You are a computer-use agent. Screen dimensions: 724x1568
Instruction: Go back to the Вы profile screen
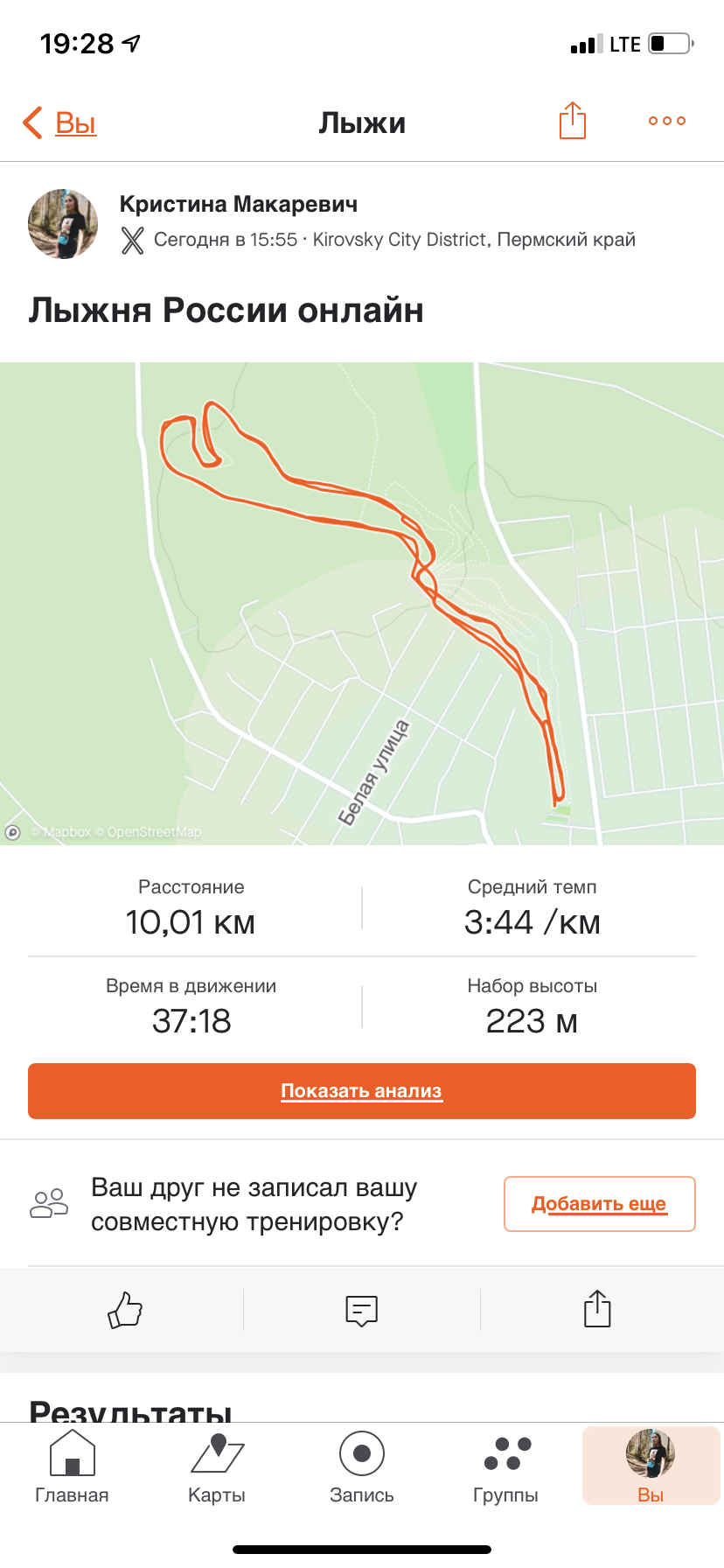point(59,123)
